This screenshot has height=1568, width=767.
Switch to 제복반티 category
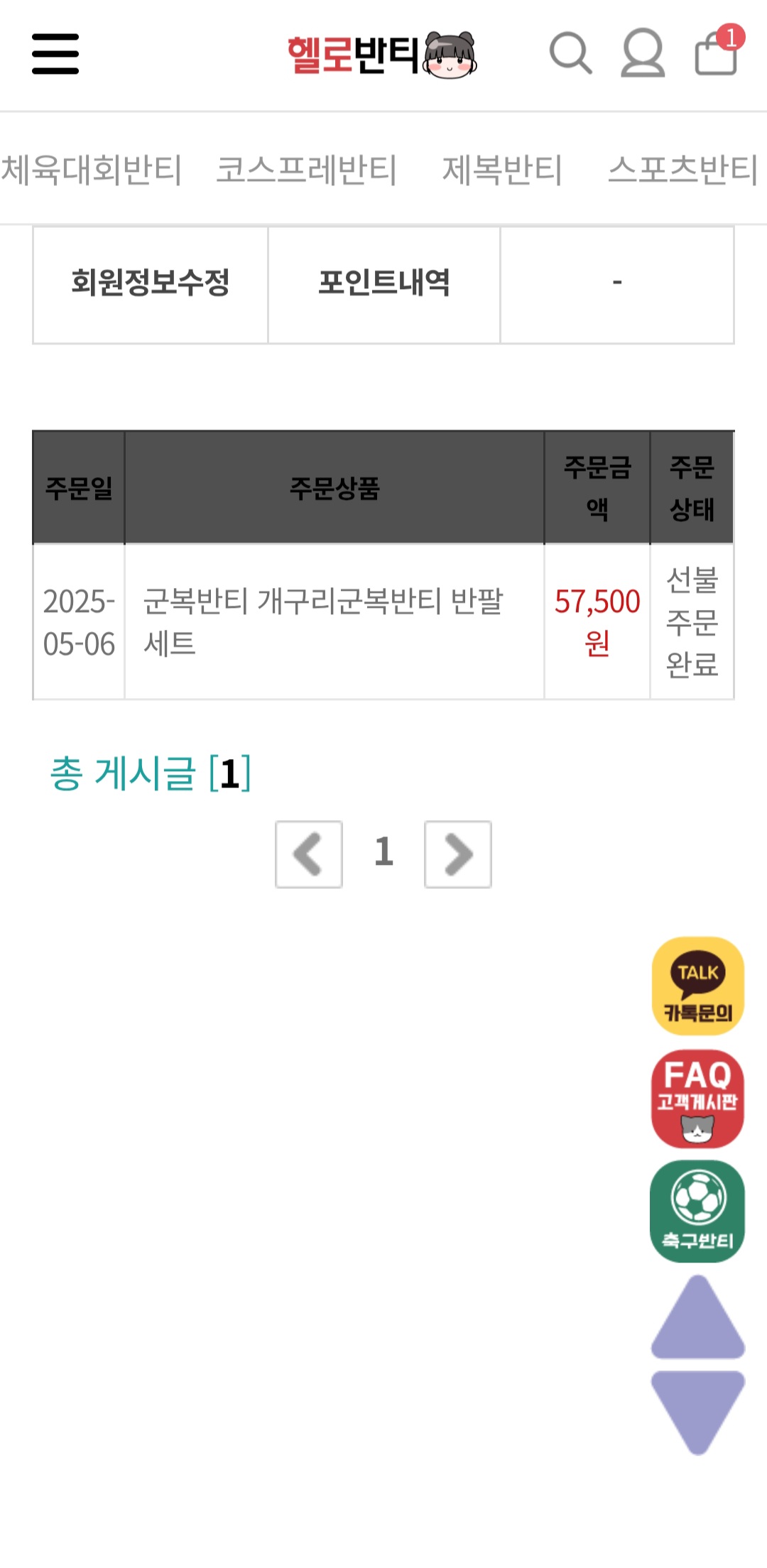click(502, 170)
